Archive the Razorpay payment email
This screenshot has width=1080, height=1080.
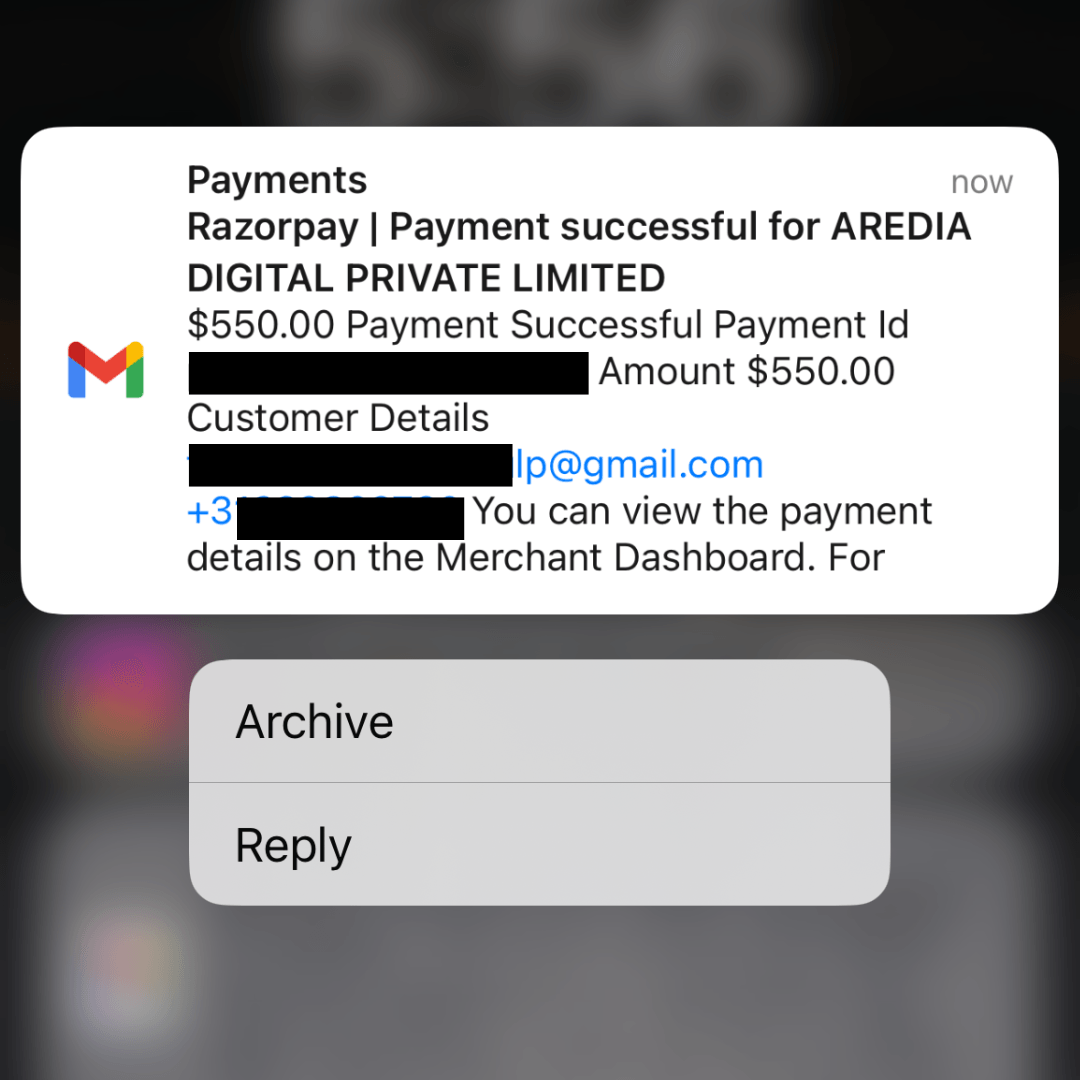point(538,721)
